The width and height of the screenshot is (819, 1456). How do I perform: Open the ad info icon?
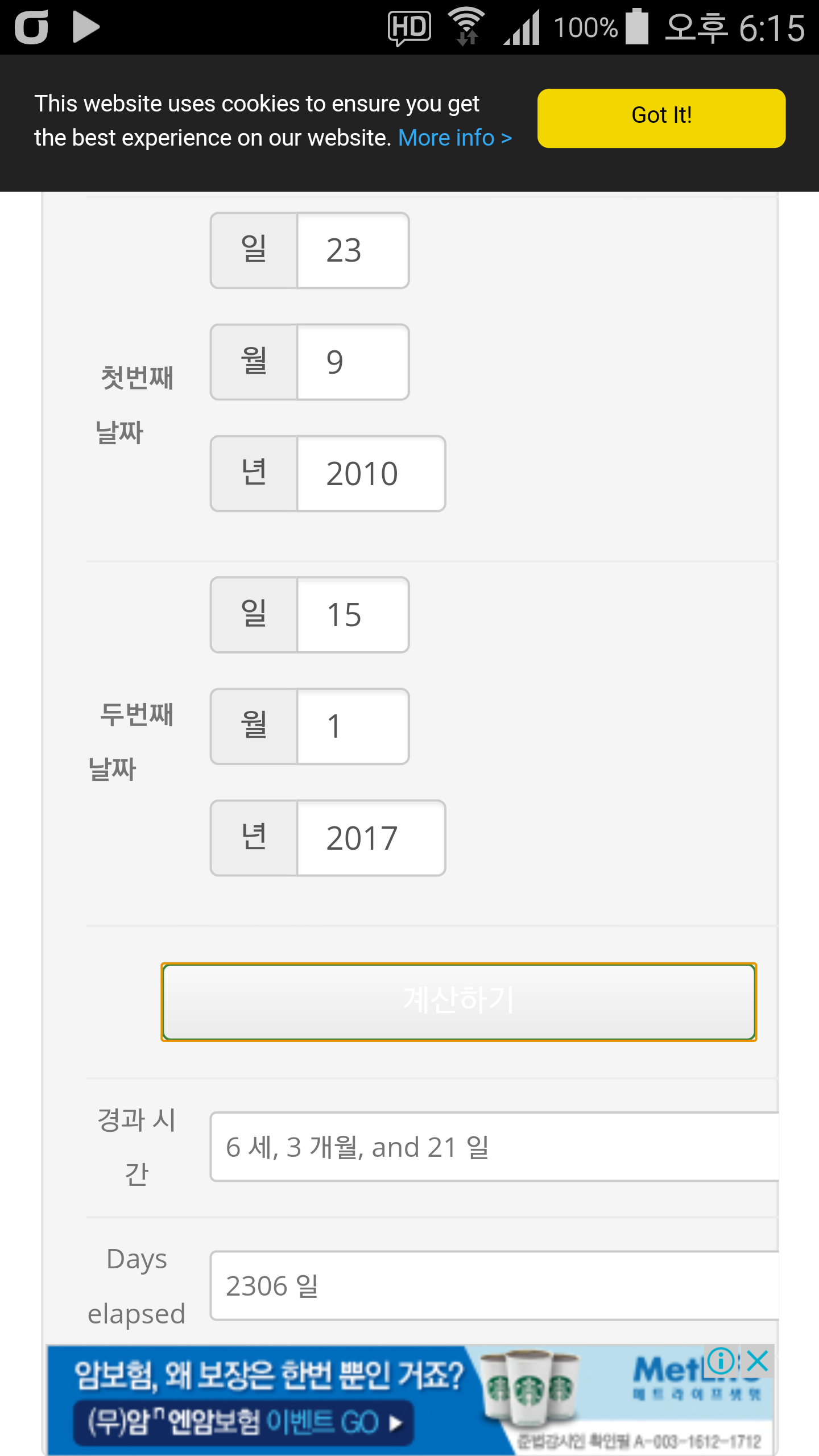[x=721, y=1361]
